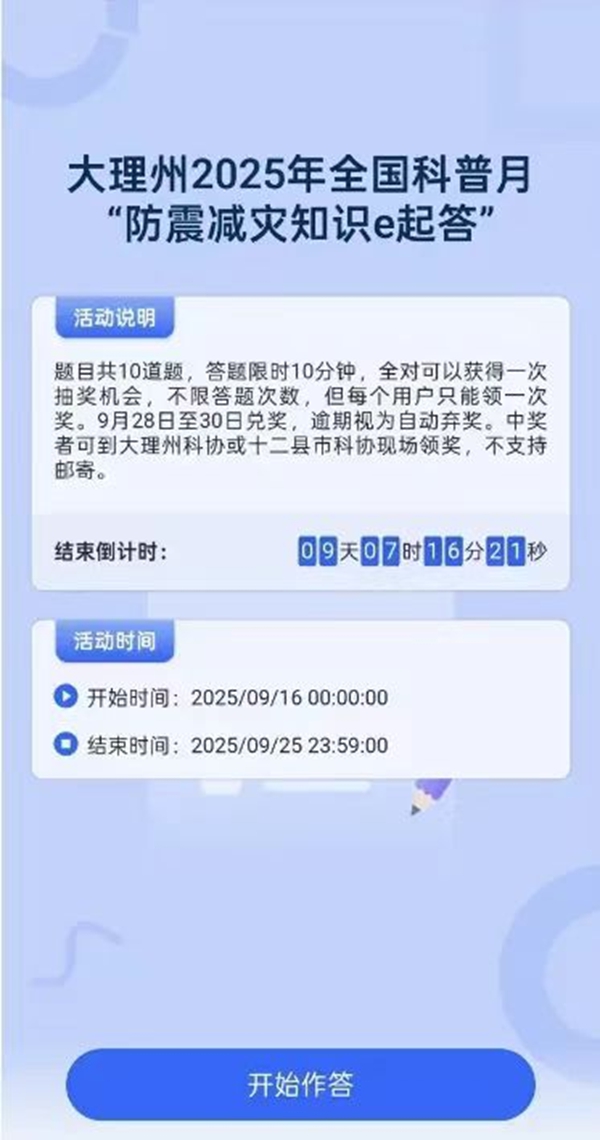
Task: Tap the 开始作答 button
Action: tap(300, 1084)
